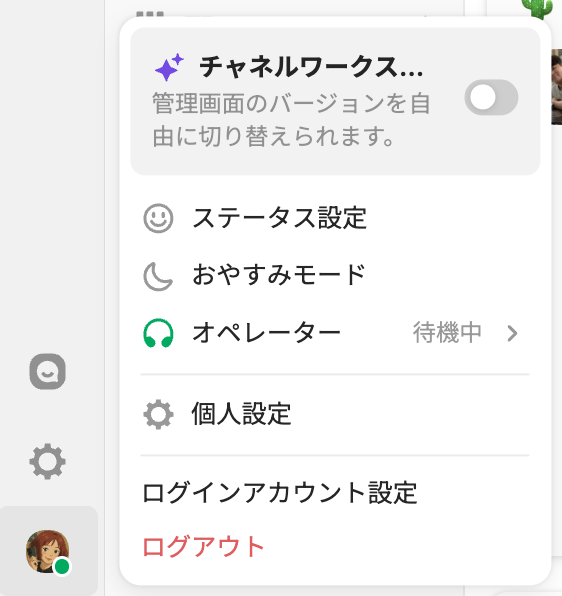
Task: Open the sidebar settings gear
Action: tap(47, 461)
